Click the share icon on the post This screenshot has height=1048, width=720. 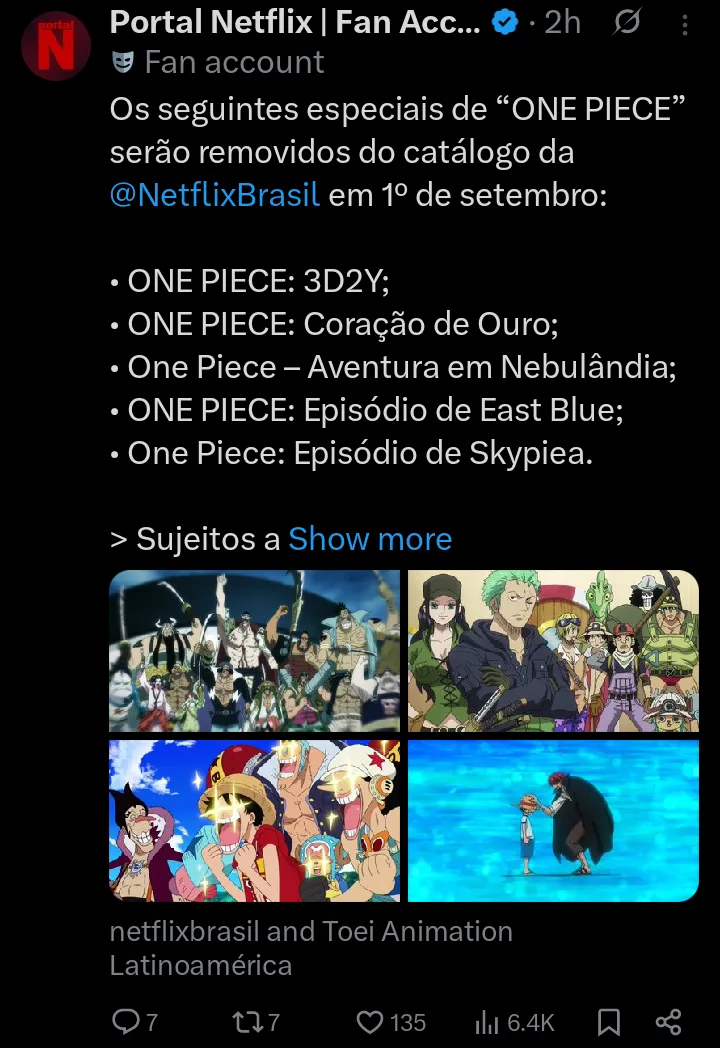point(668,1022)
